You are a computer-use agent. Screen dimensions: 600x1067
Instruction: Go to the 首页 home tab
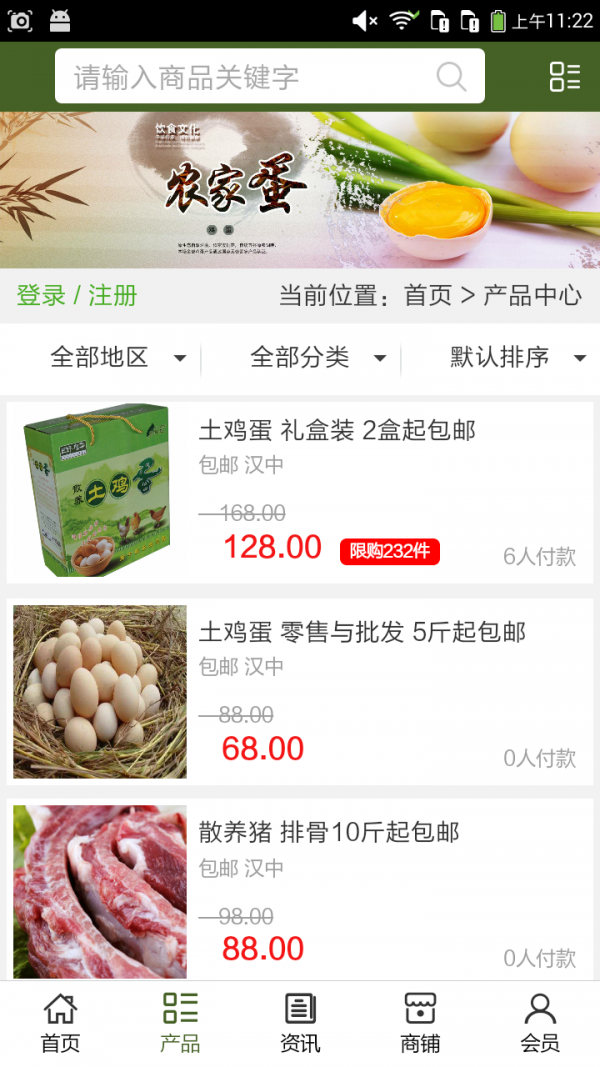[60, 1023]
